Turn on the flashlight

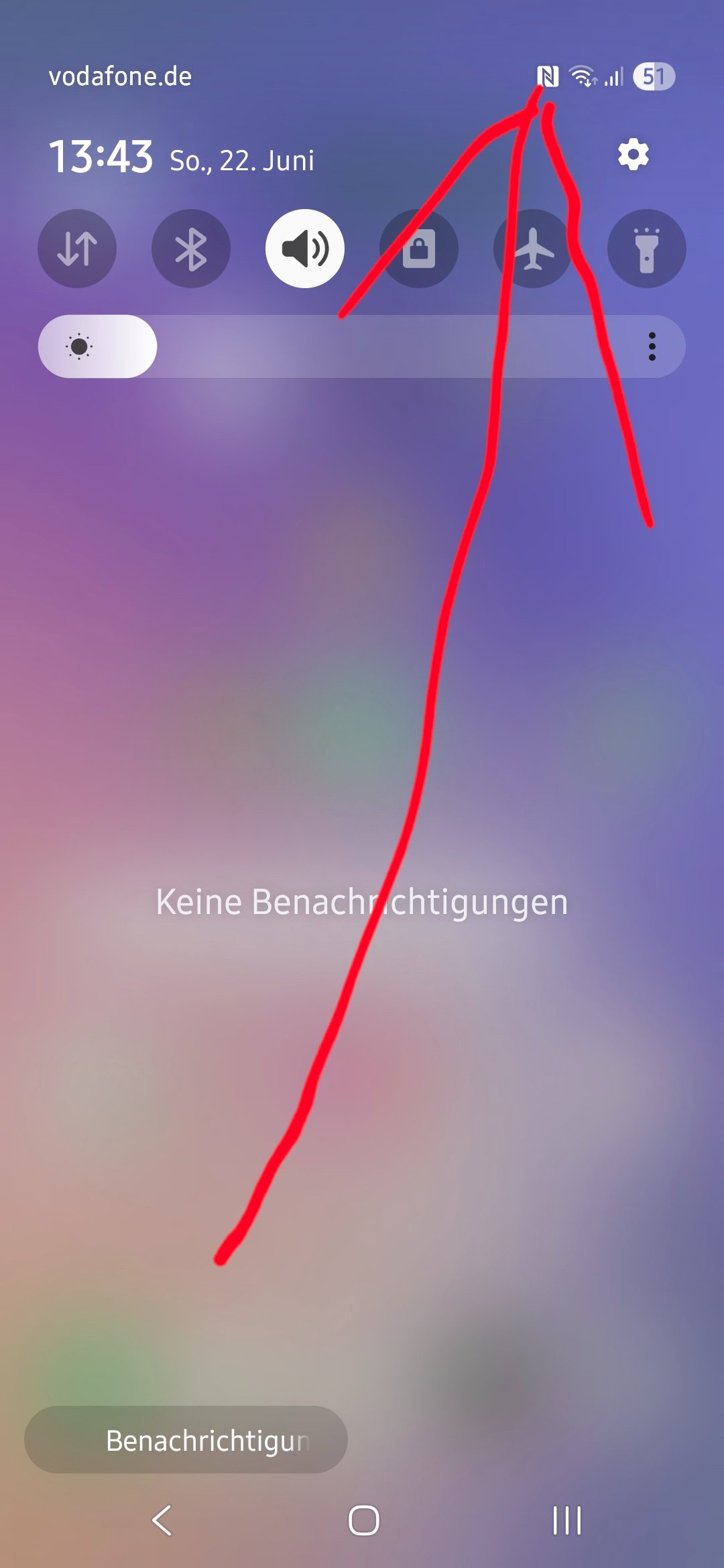point(646,249)
